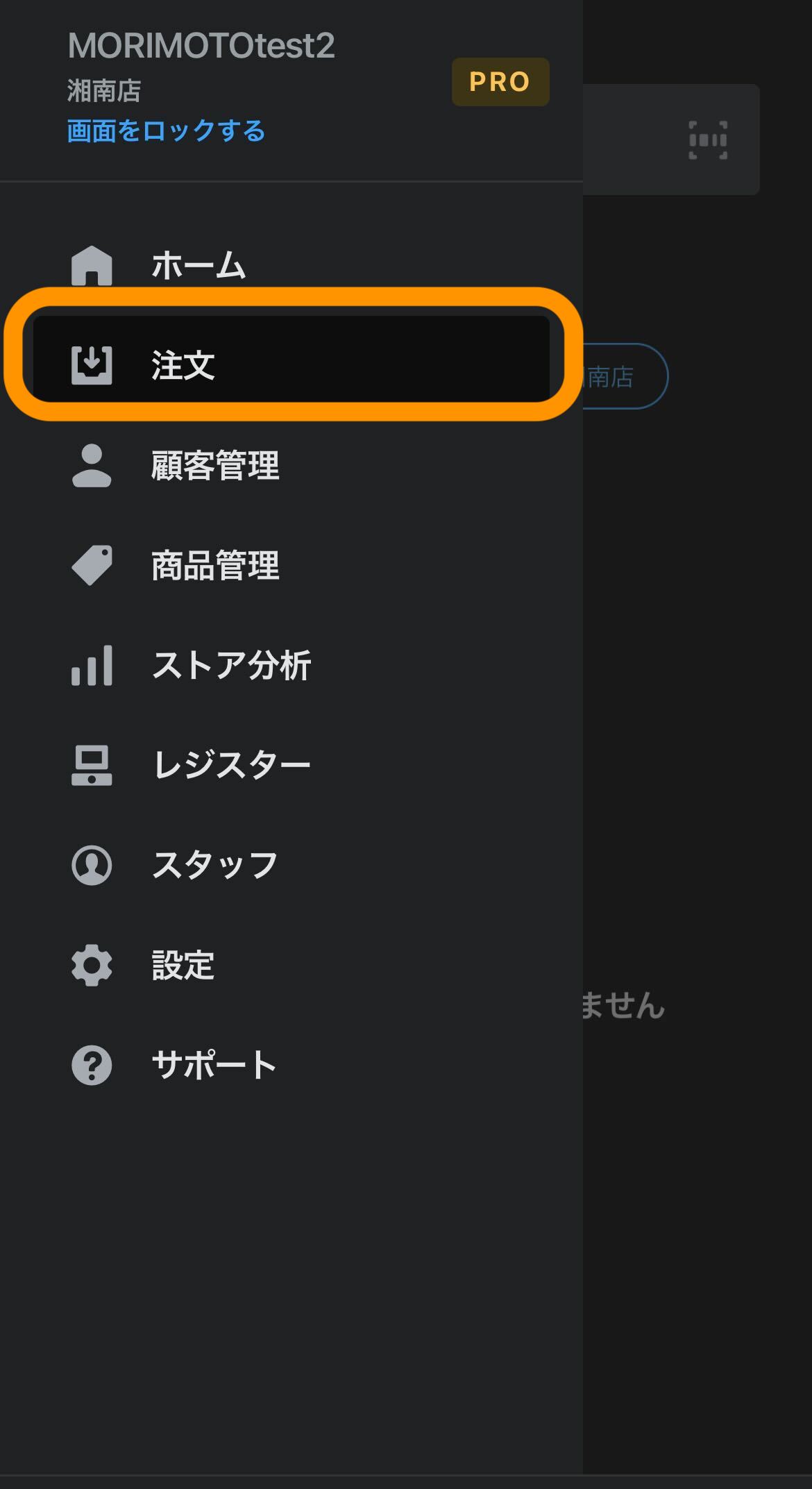Tap the 画面をロックする link
This screenshot has width=812, height=1489.
coord(166,131)
